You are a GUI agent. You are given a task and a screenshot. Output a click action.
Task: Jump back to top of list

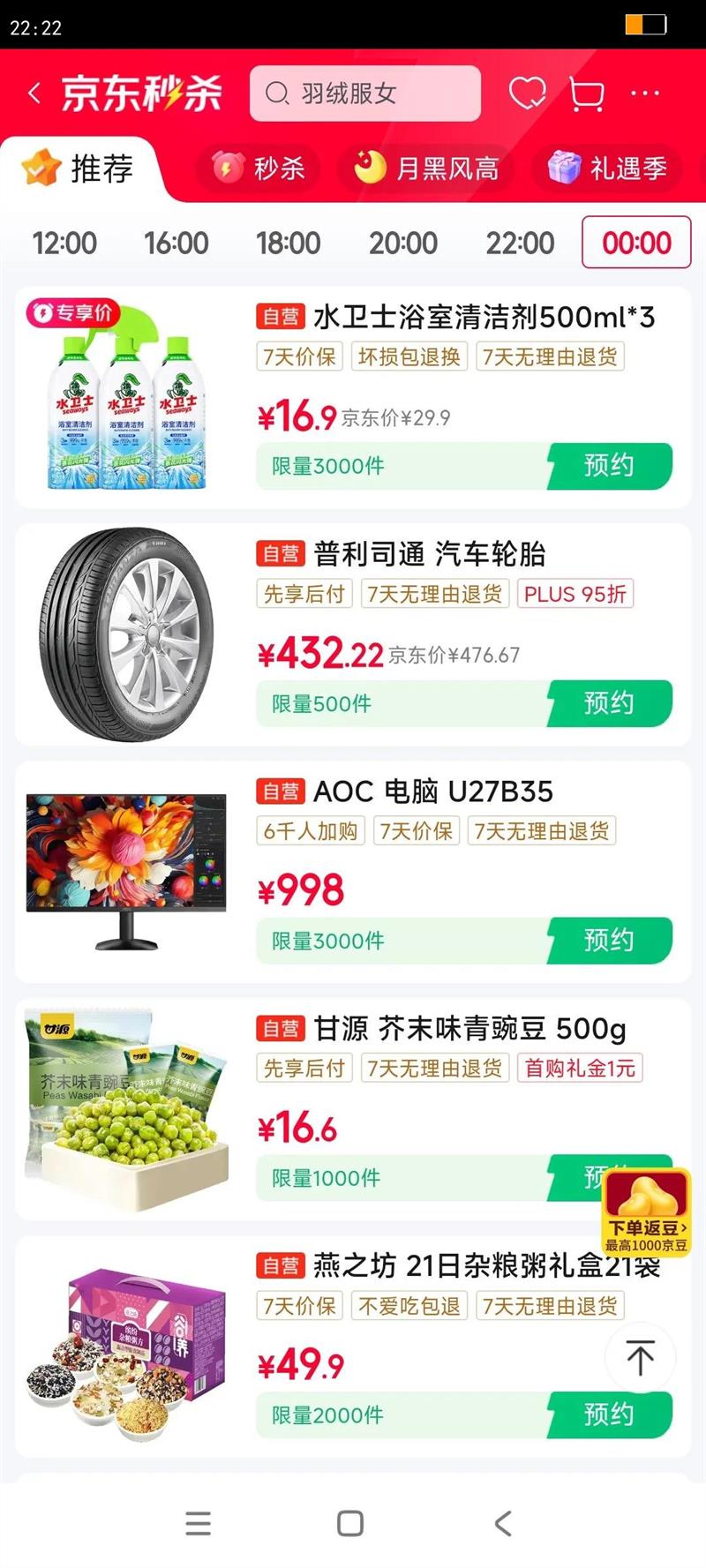[x=640, y=1357]
